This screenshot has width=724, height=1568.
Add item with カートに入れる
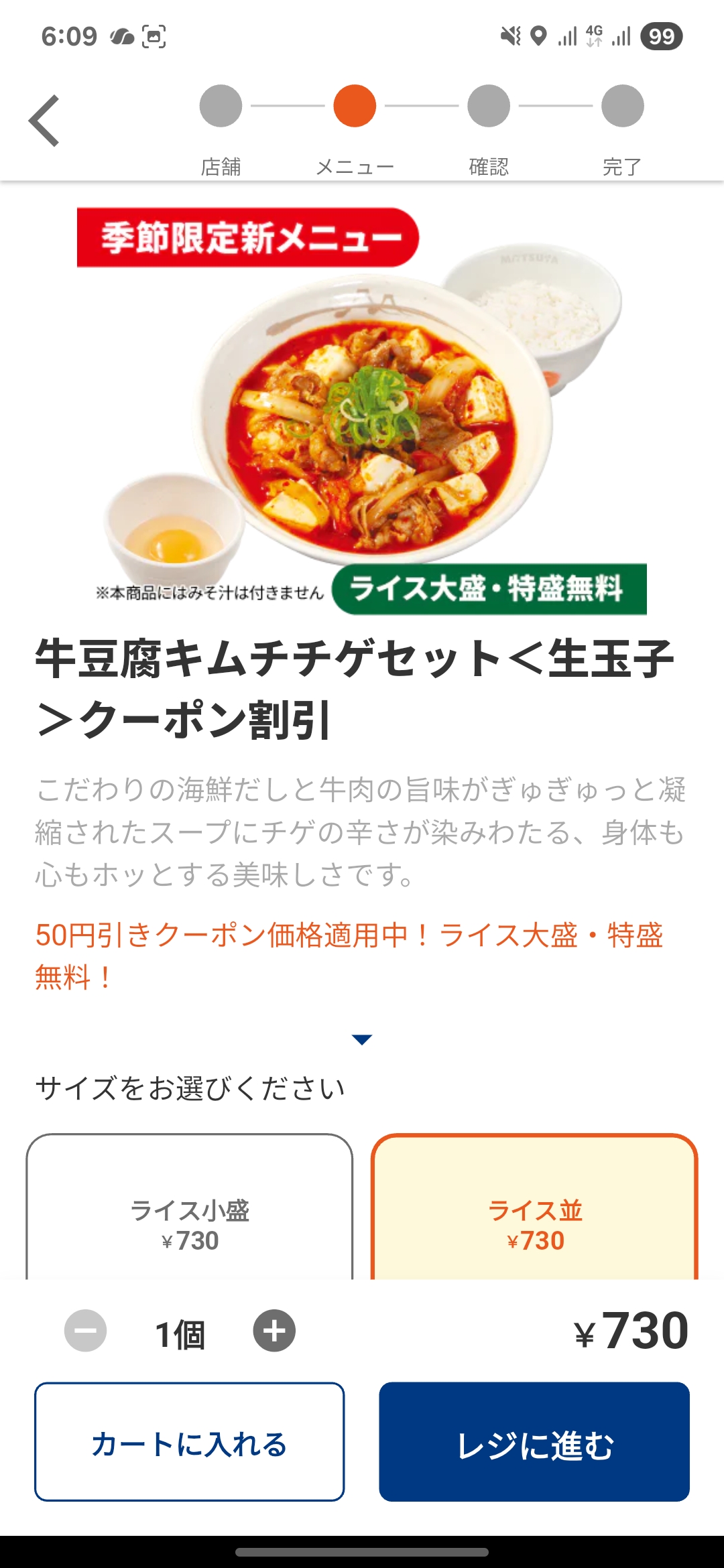[x=190, y=1442]
